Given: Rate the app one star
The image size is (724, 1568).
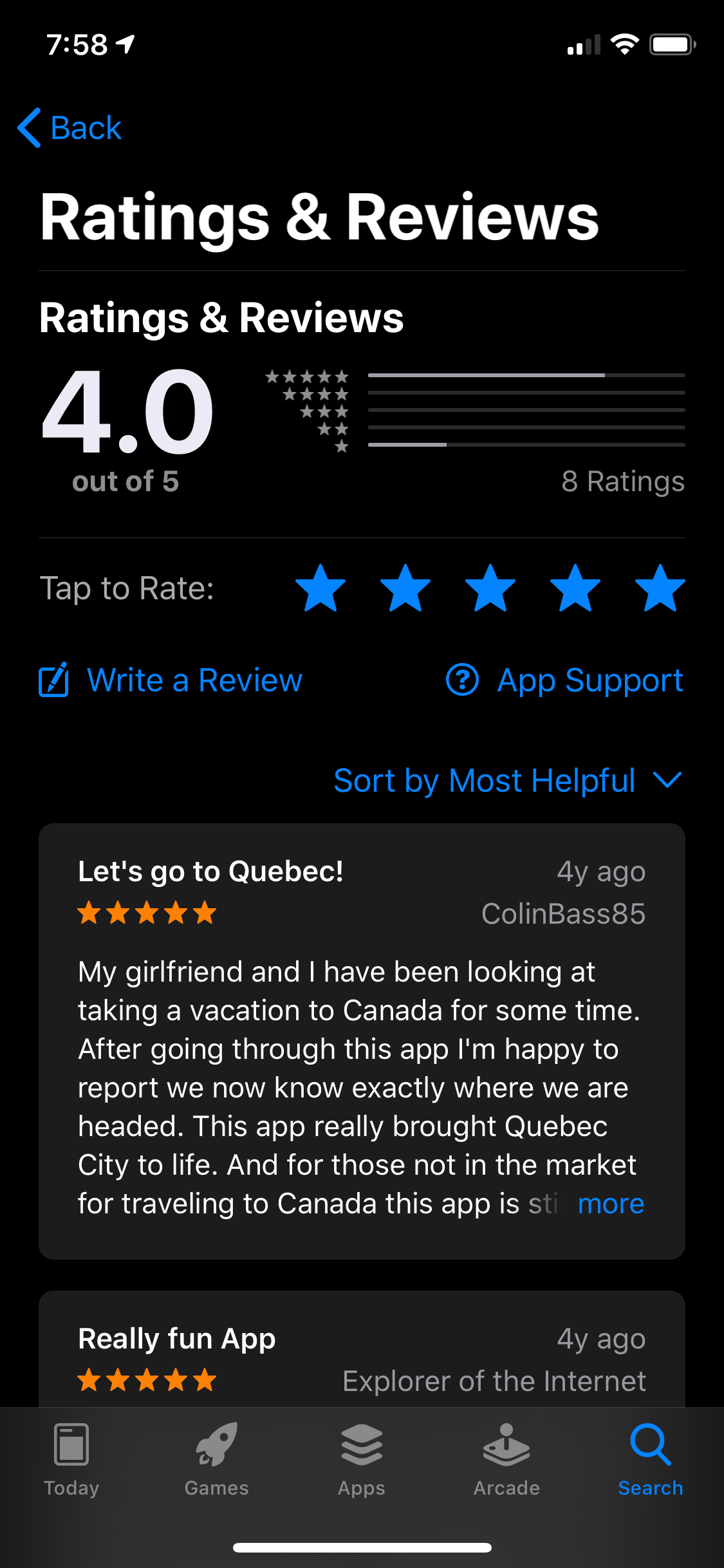Looking at the screenshot, I should tap(320, 588).
